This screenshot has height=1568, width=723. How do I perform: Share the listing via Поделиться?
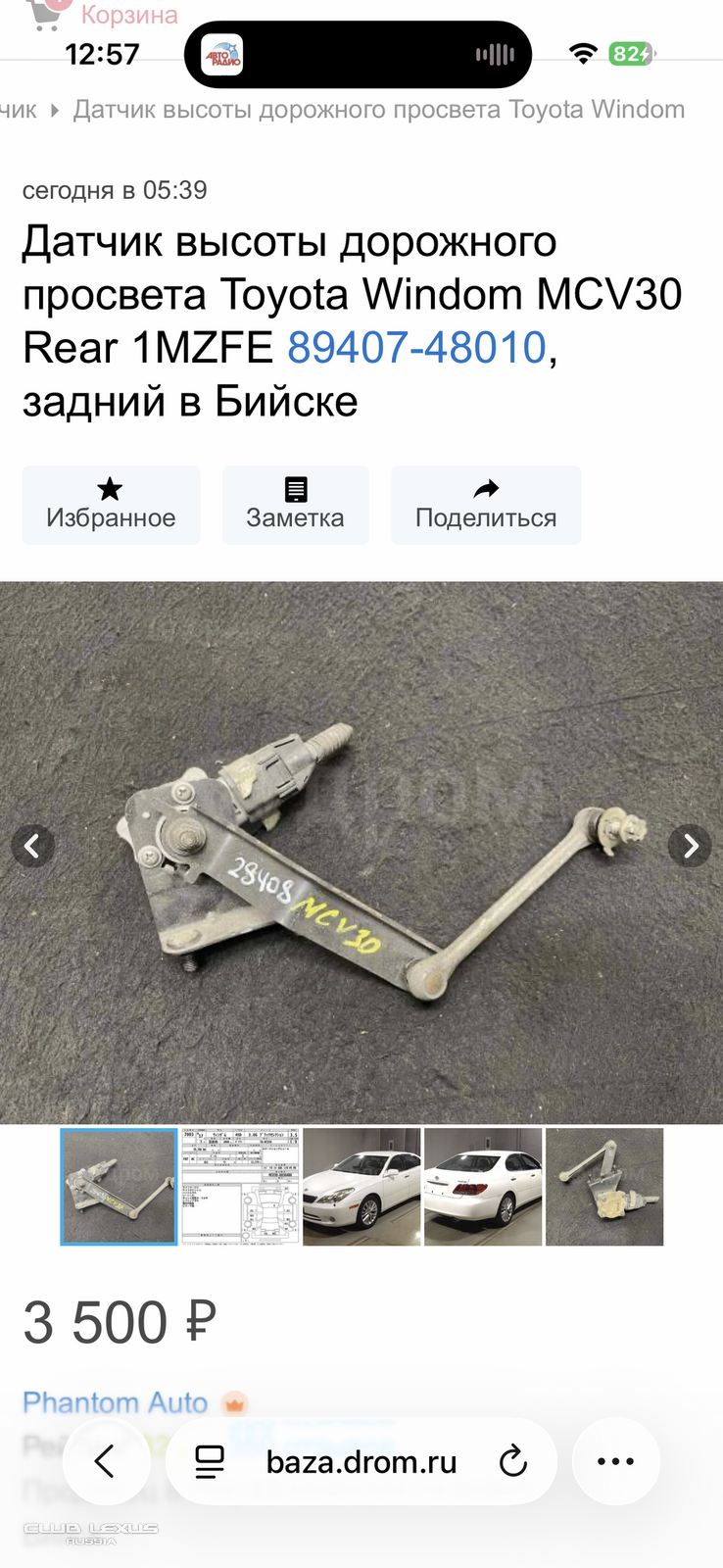[485, 505]
